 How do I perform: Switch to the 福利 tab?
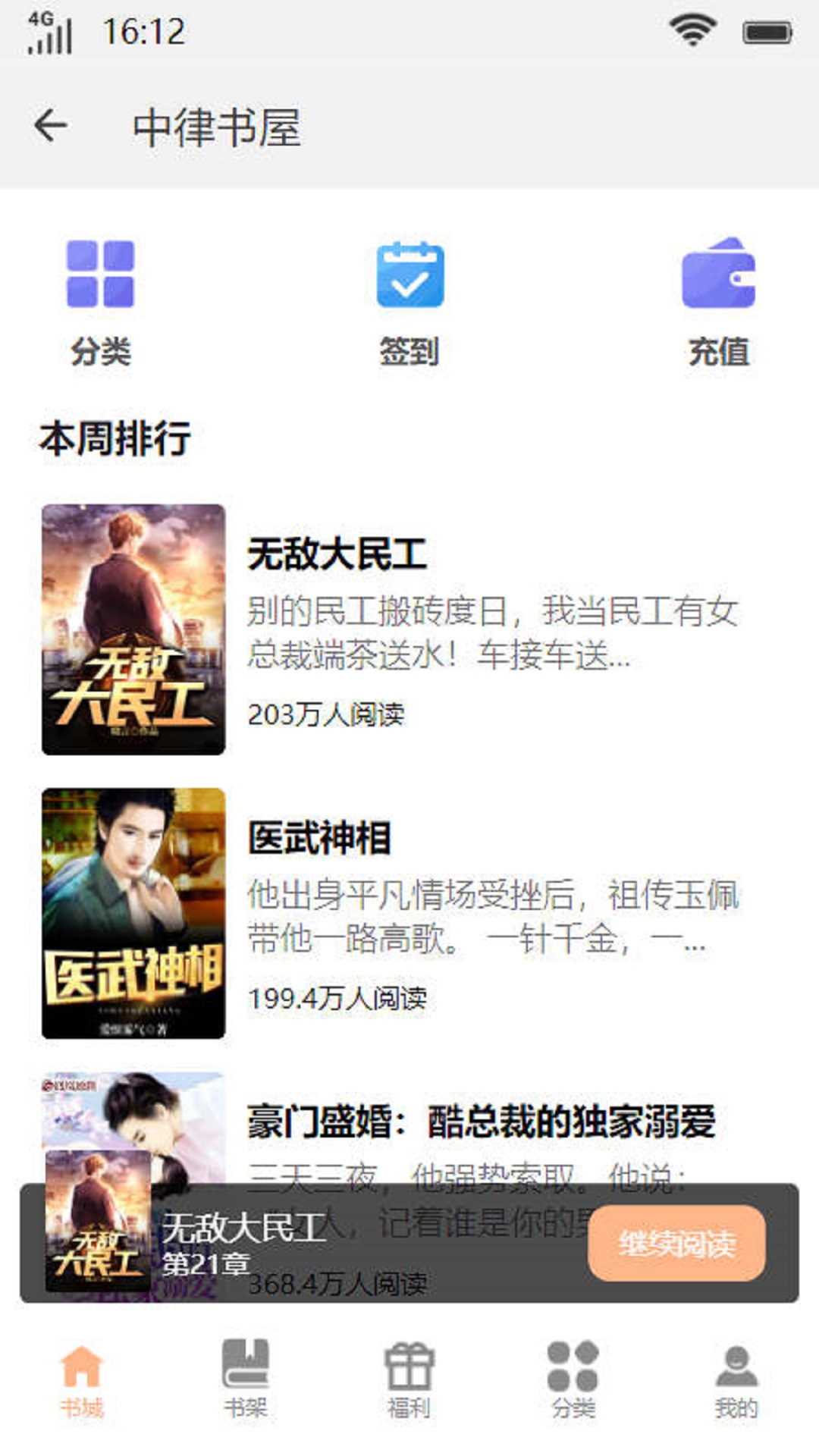coord(409,1380)
